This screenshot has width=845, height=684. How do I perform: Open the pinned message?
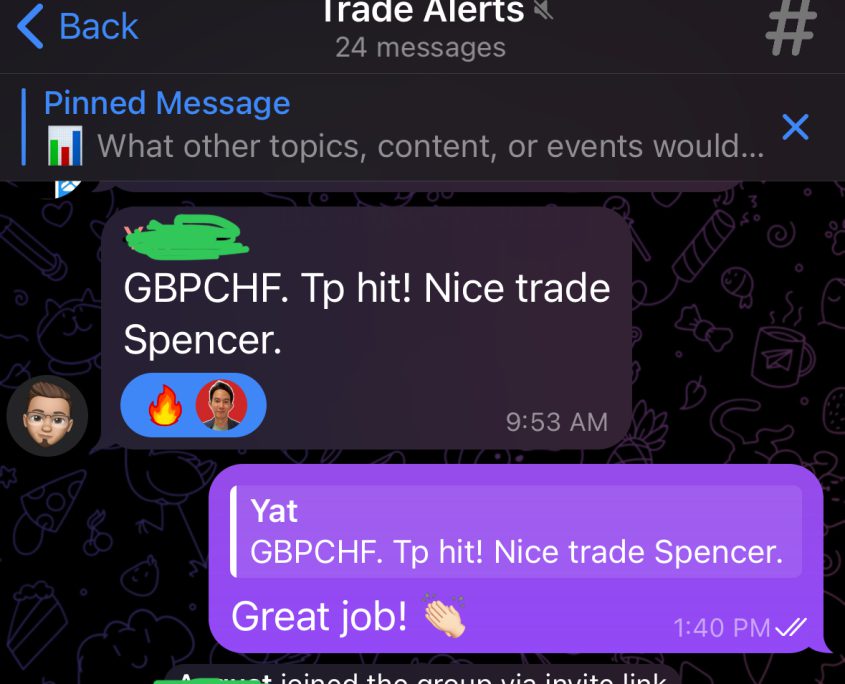400,126
